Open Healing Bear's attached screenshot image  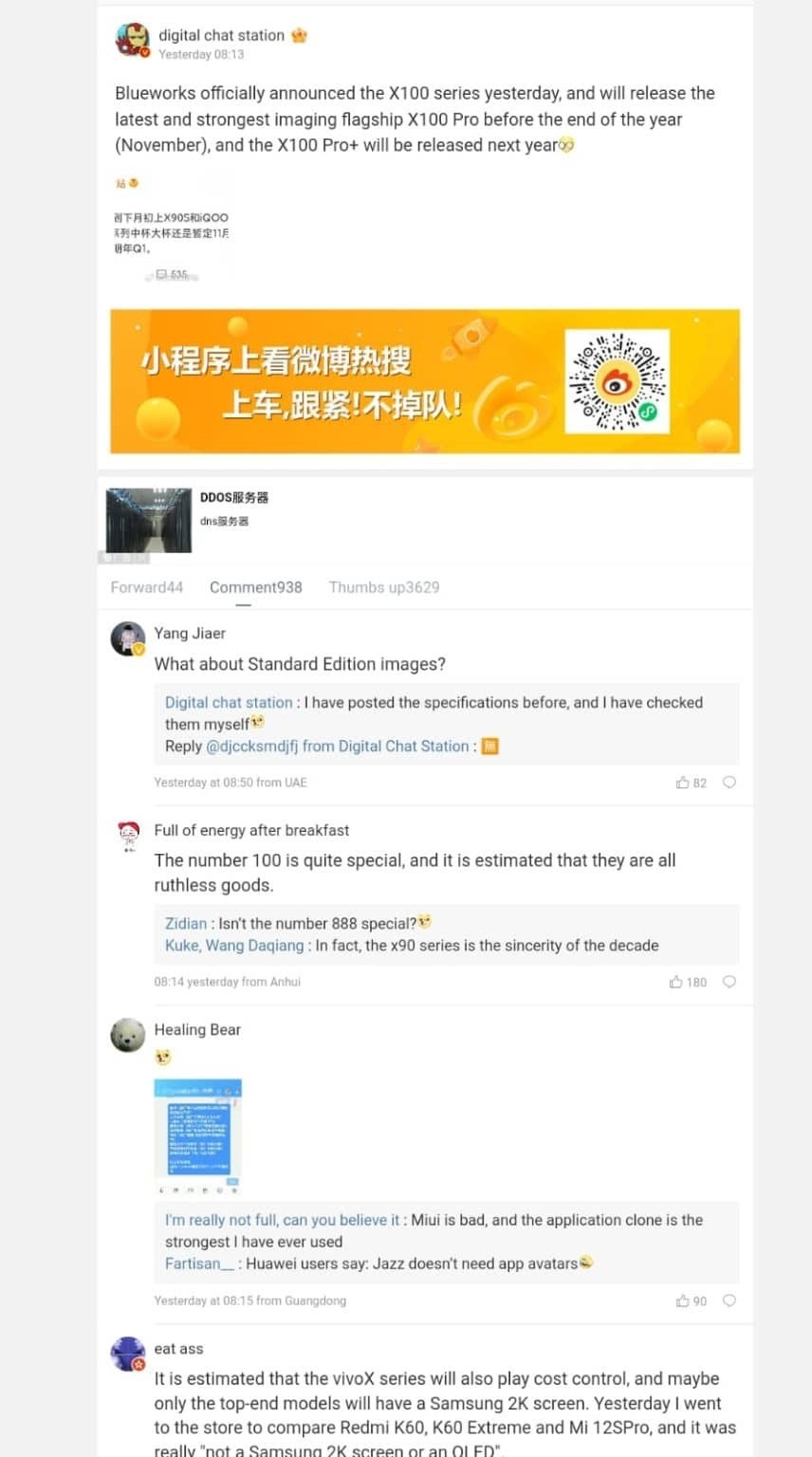pos(198,1135)
